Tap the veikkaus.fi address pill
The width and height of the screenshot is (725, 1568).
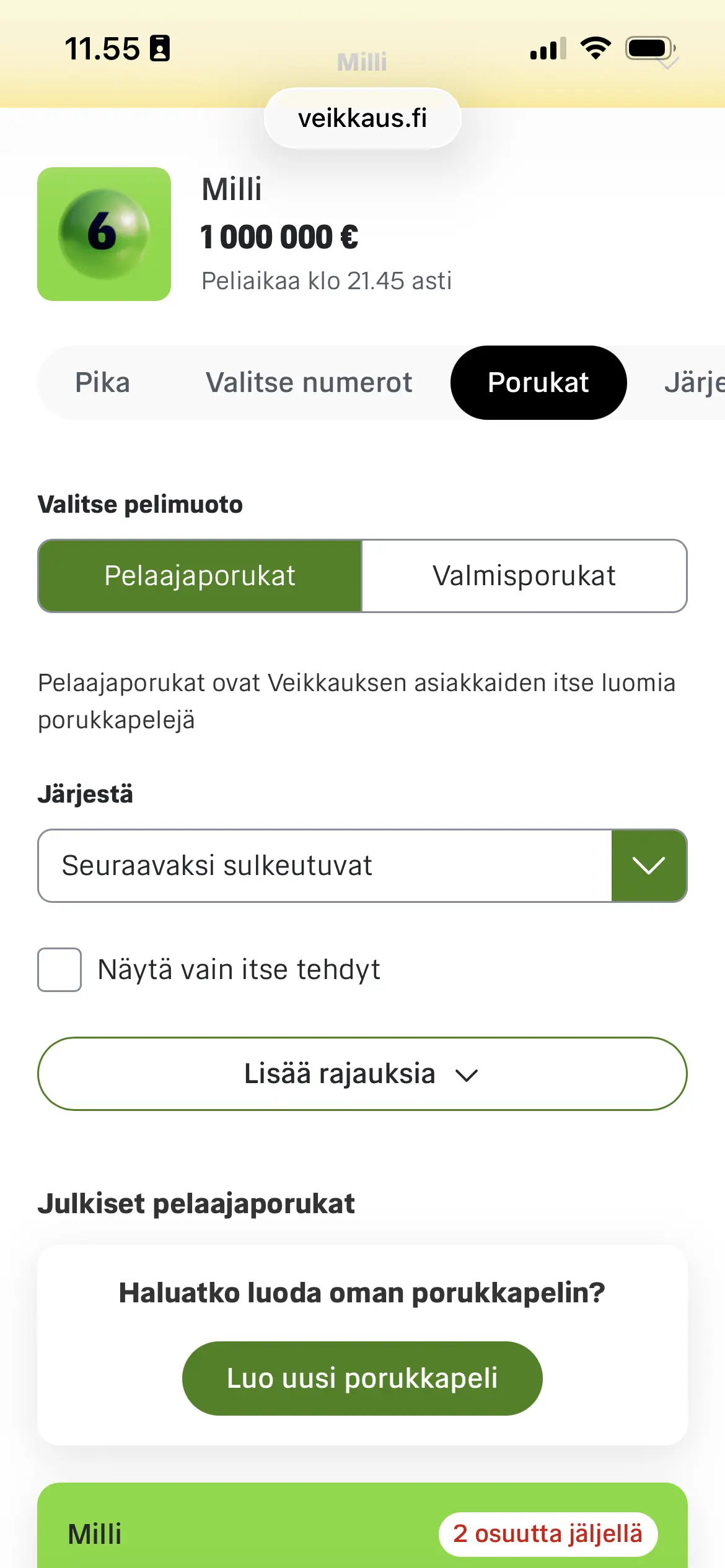pyautogui.click(x=362, y=118)
